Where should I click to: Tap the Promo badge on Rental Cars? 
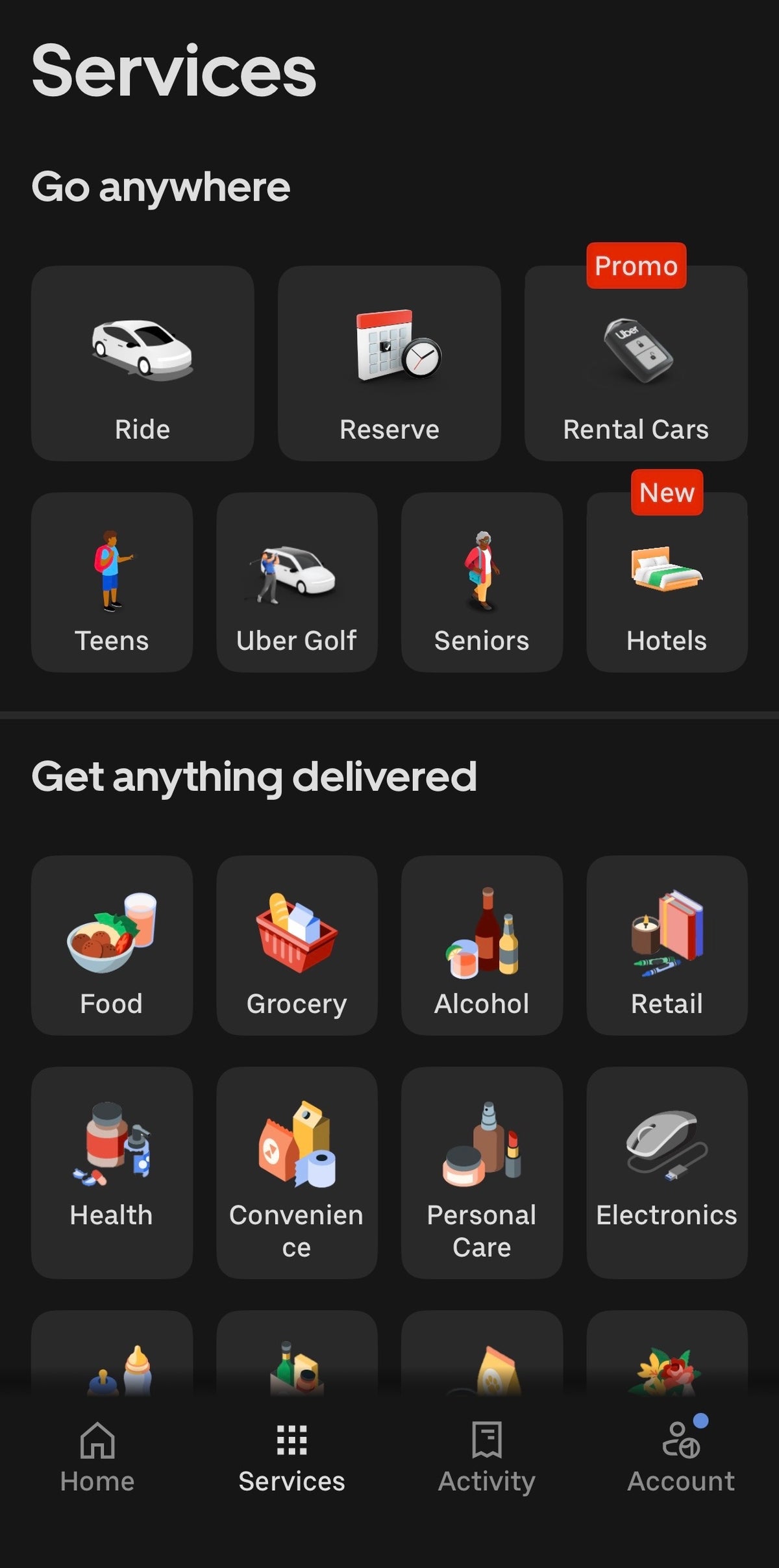click(x=636, y=266)
